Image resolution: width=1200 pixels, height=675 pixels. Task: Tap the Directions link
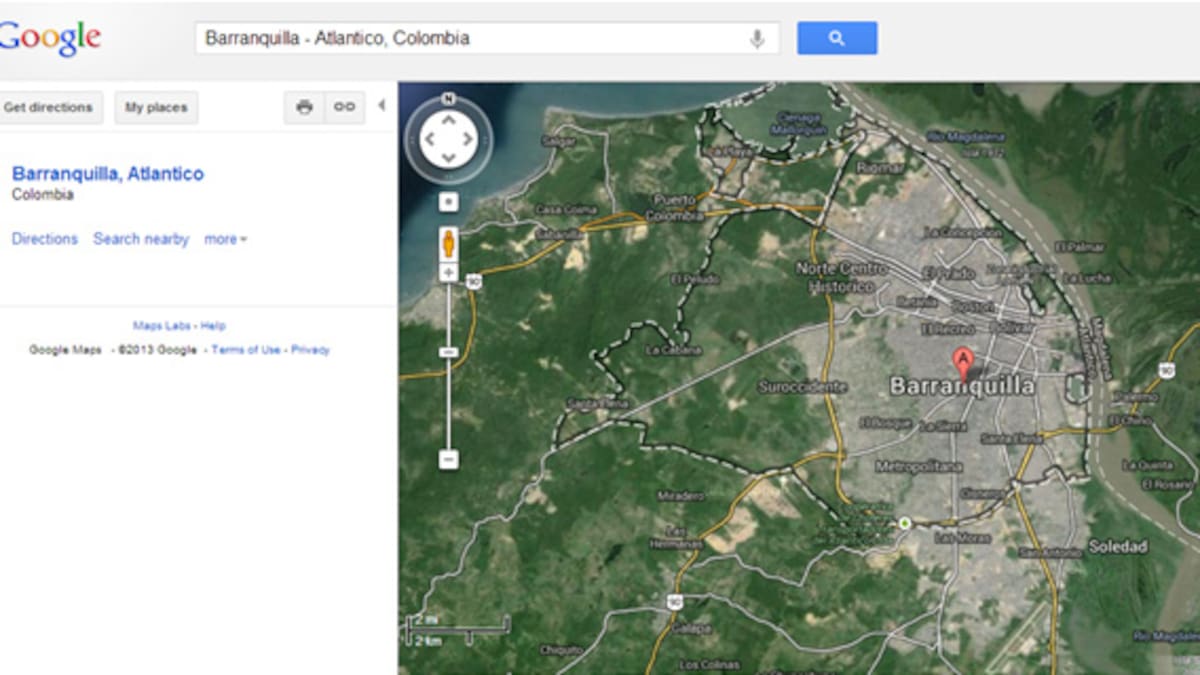(44, 239)
